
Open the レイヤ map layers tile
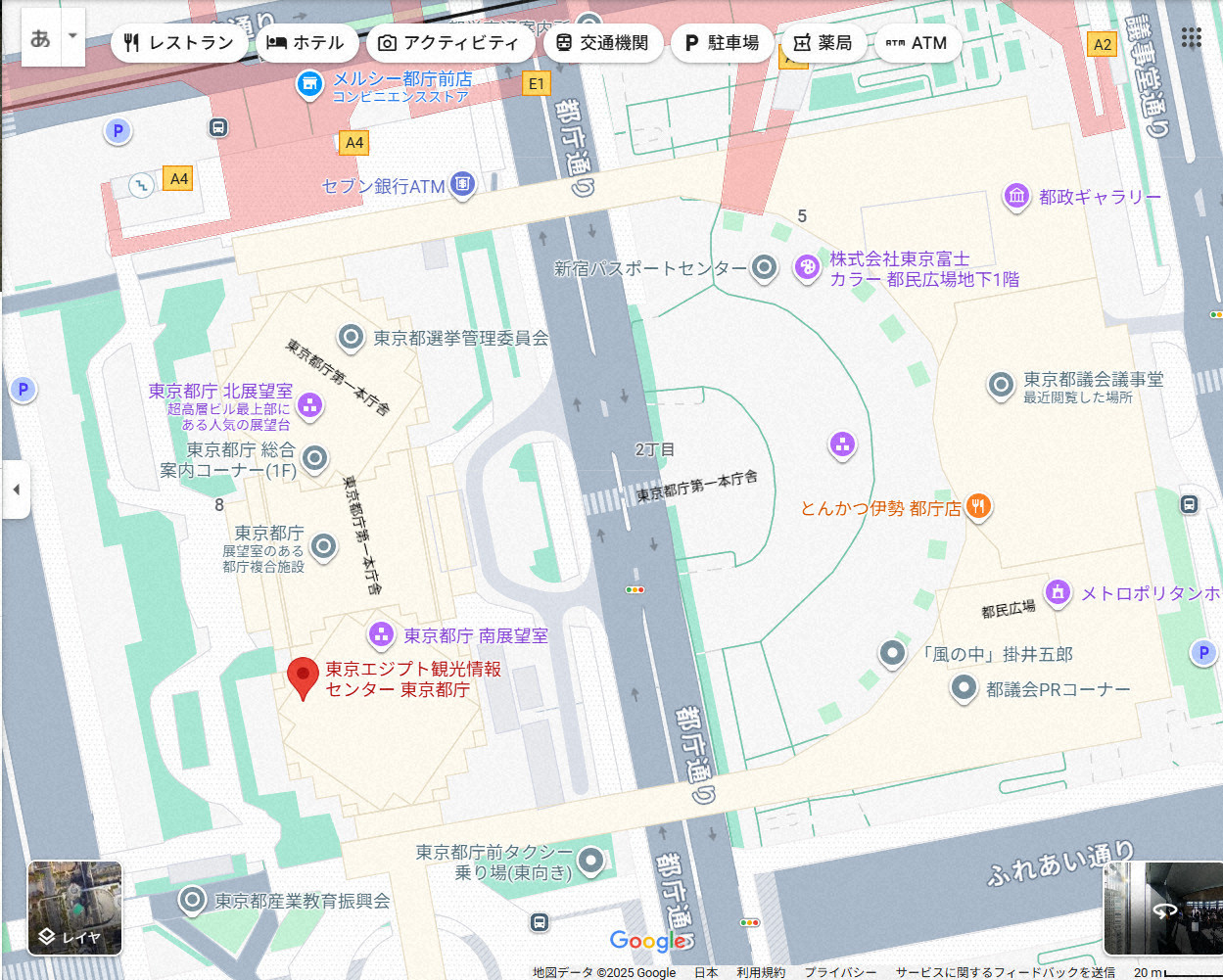coord(74,908)
